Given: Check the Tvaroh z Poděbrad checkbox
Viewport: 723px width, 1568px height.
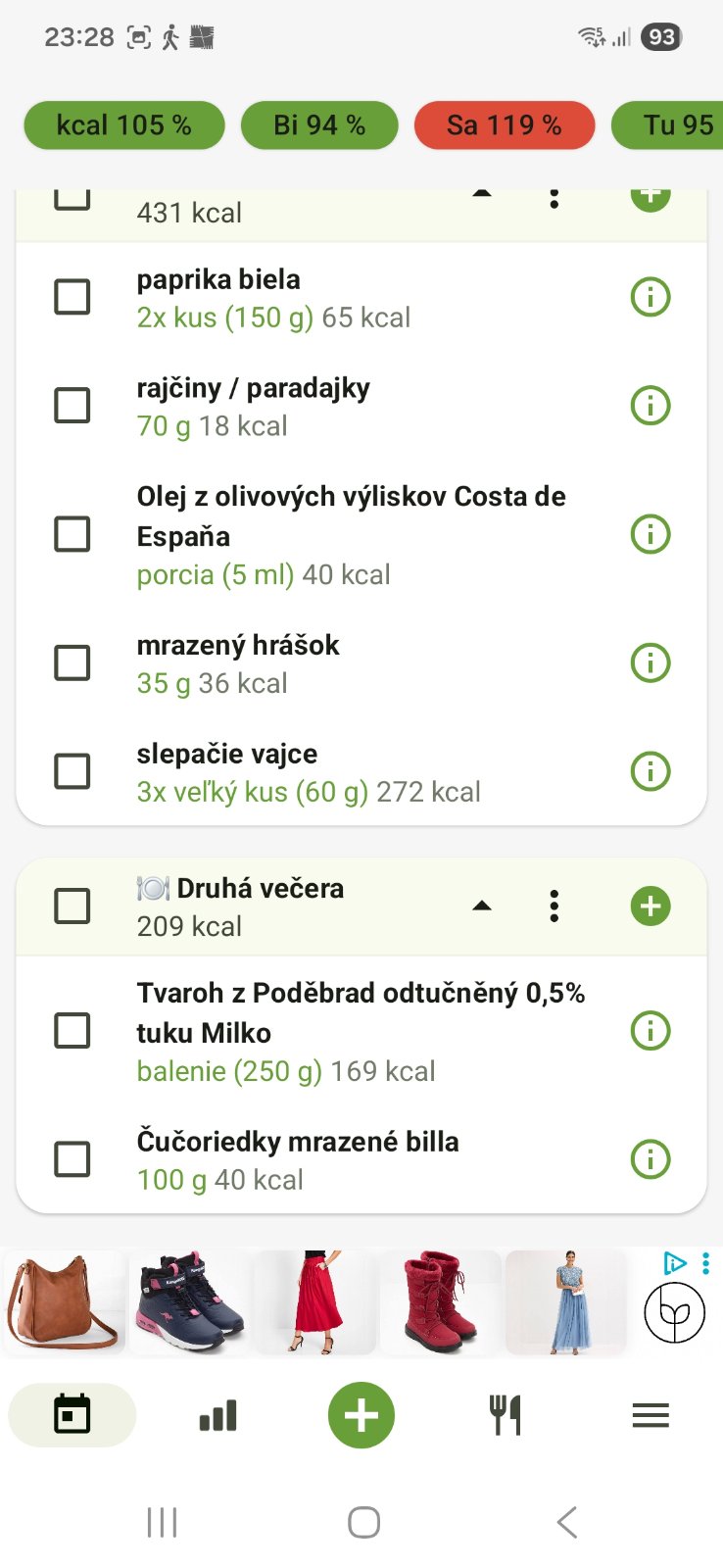Looking at the screenshot, I should [x=72, y=1031].
